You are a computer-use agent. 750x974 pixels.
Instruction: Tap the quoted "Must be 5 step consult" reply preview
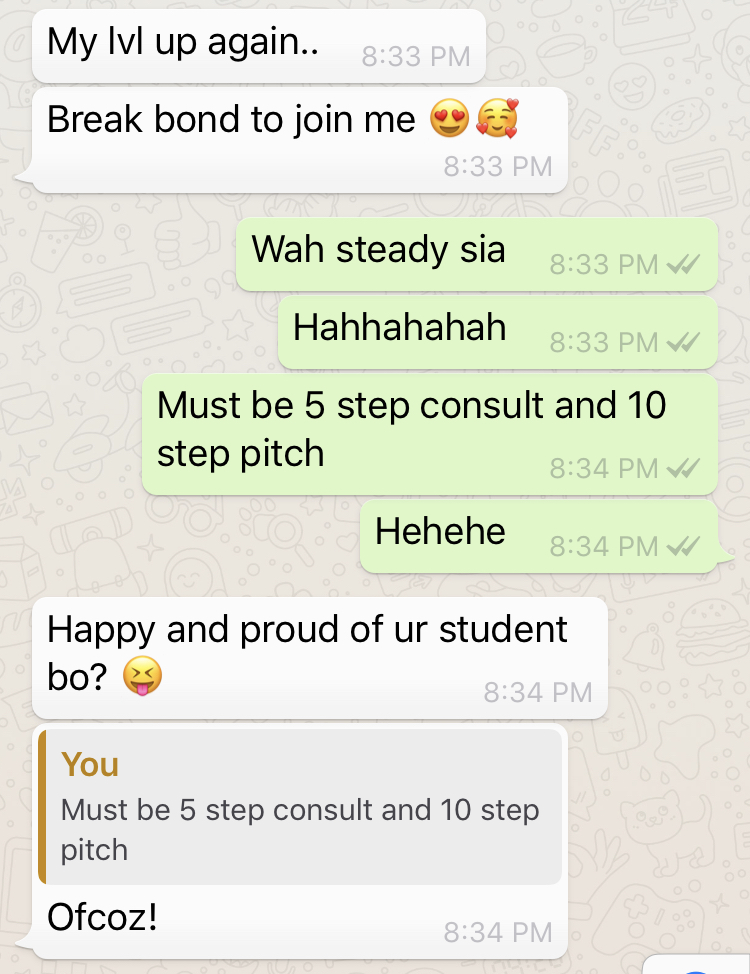pyautogui.click(x=300, y=807)
